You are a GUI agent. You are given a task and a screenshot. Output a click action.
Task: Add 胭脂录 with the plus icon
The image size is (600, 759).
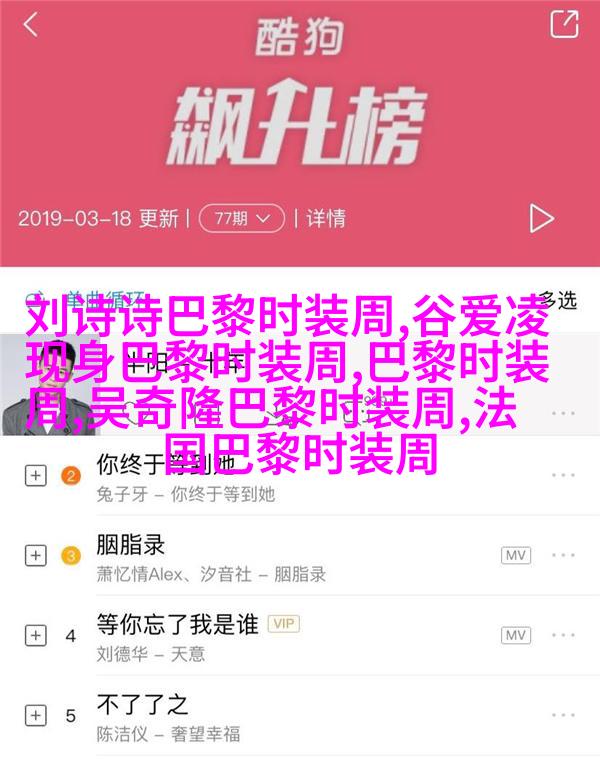pyautogui.click(x=34, y=555)
